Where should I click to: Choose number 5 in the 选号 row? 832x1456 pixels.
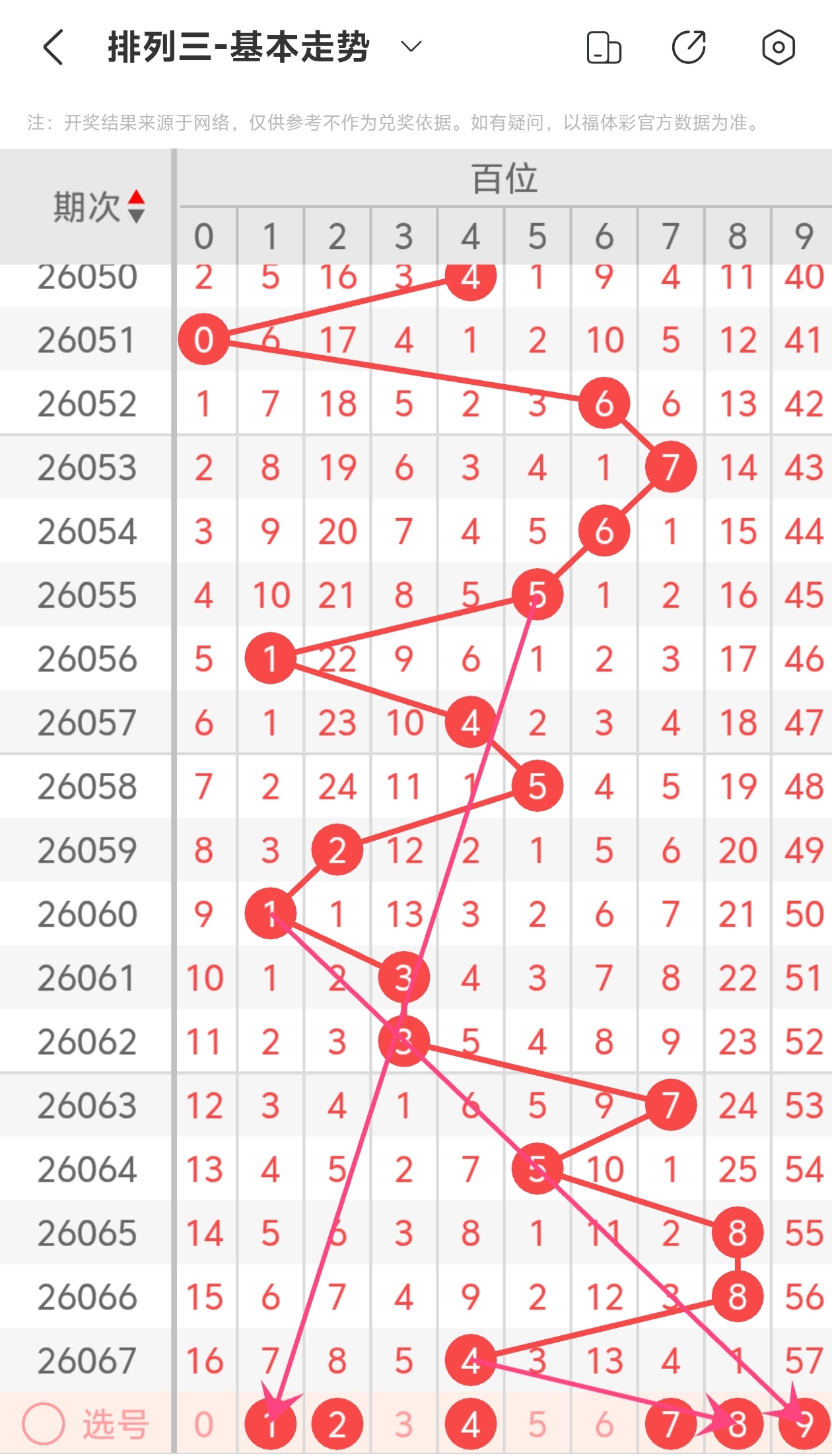click(537, 1424)
